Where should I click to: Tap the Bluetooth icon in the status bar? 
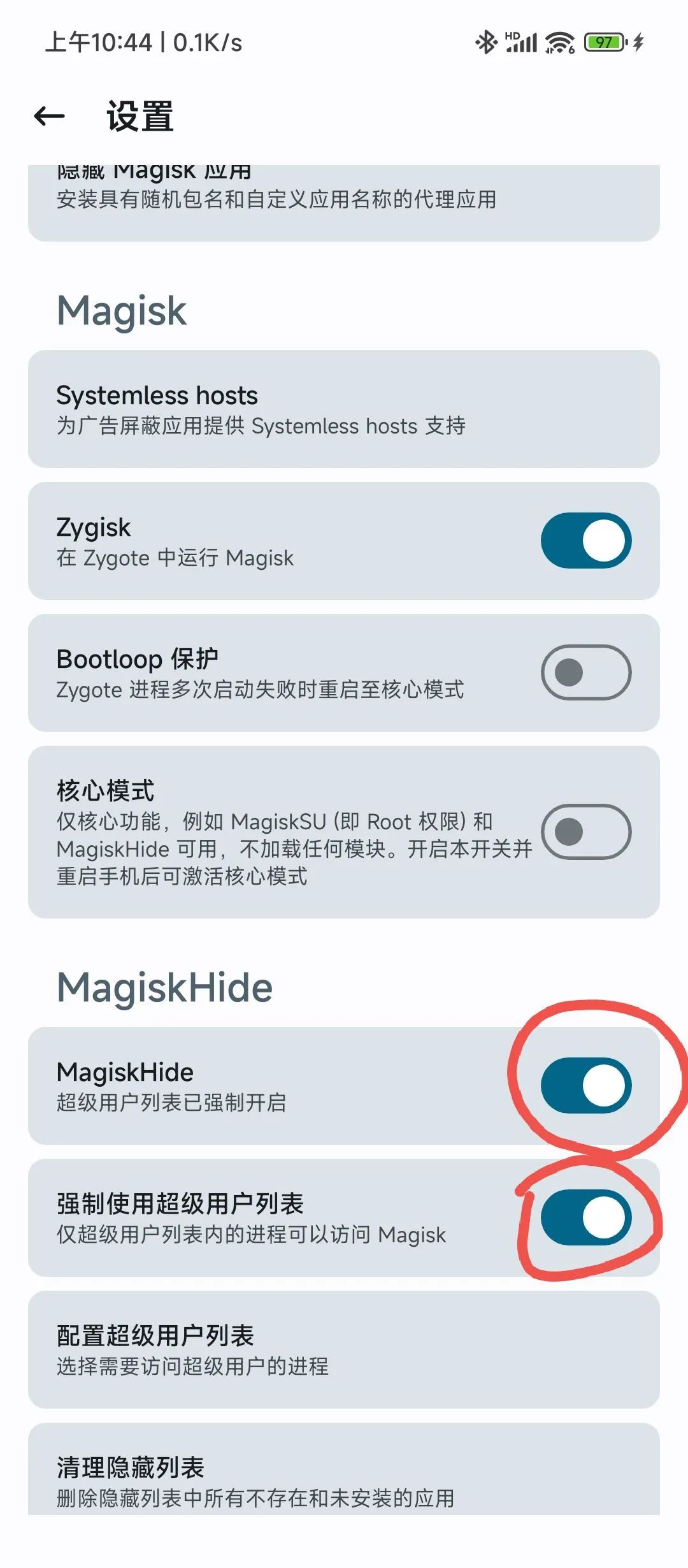coord(485,42)
